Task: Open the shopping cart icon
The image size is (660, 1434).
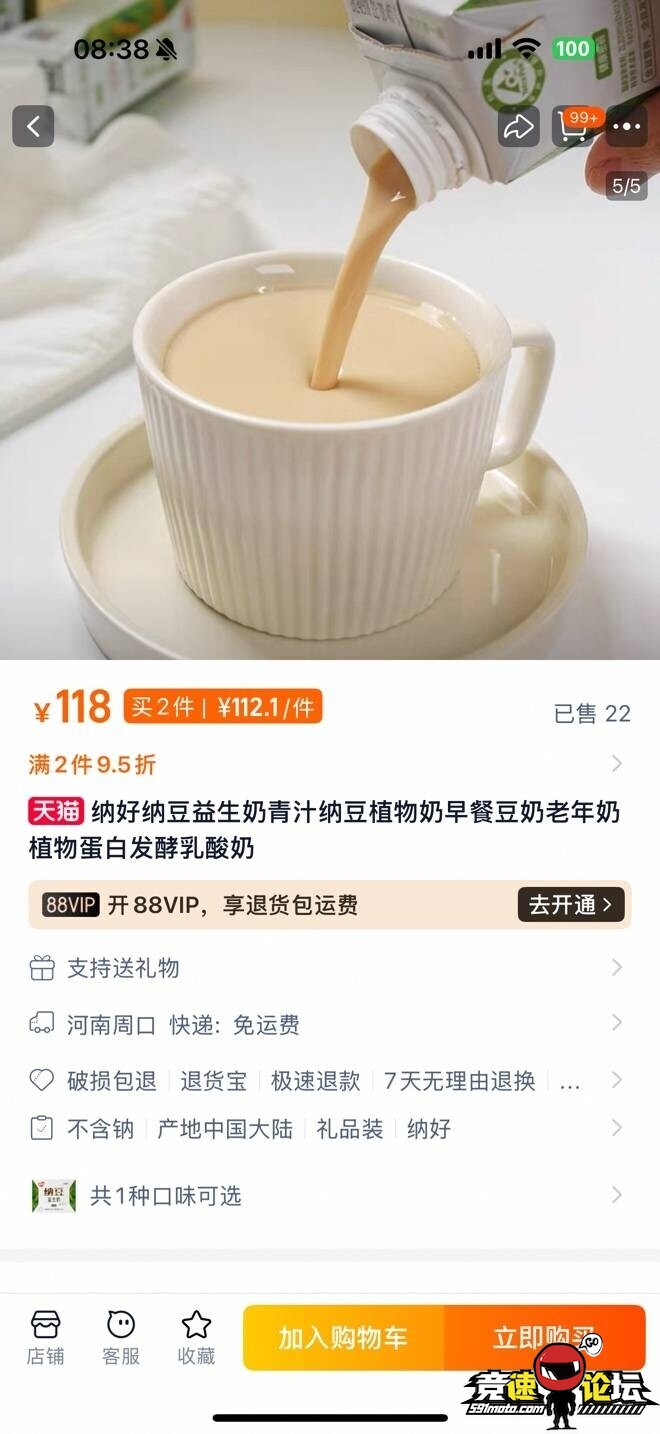Action: pos(573,127)
